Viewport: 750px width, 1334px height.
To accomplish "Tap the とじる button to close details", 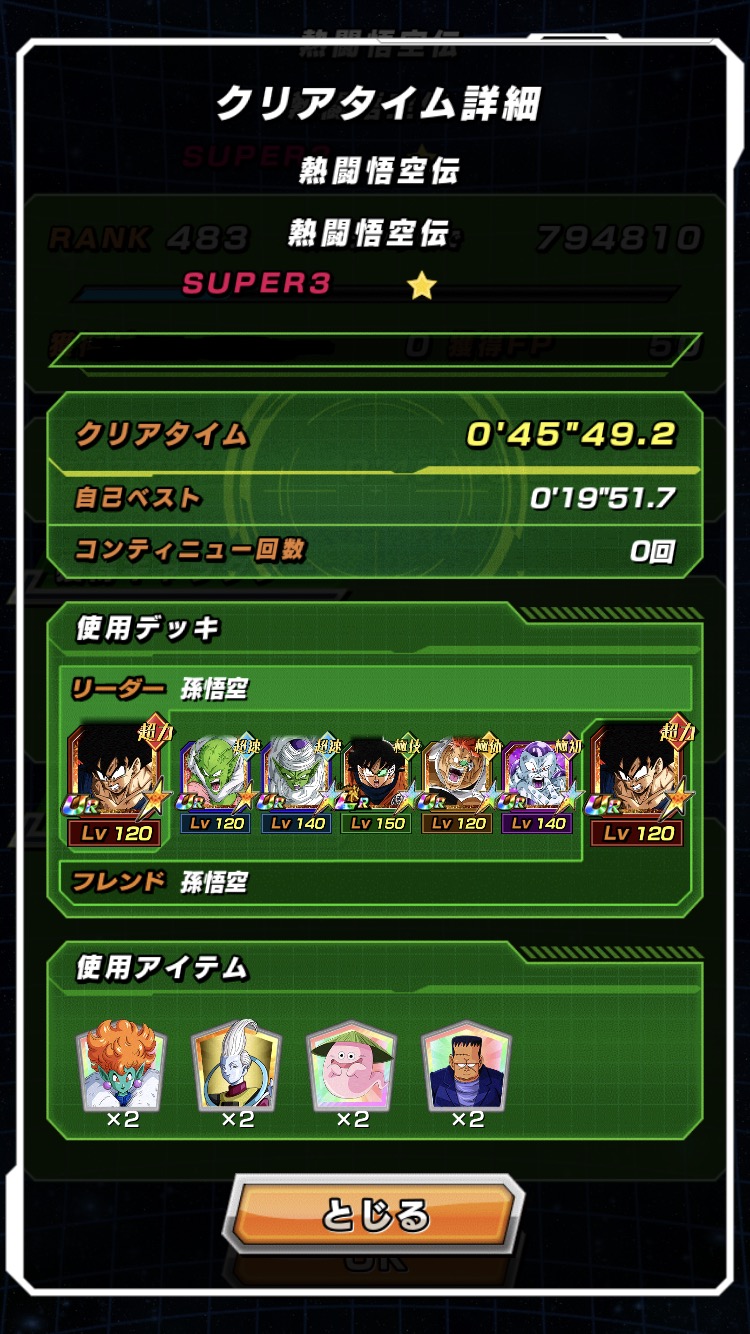I will tap(374, 1215).
